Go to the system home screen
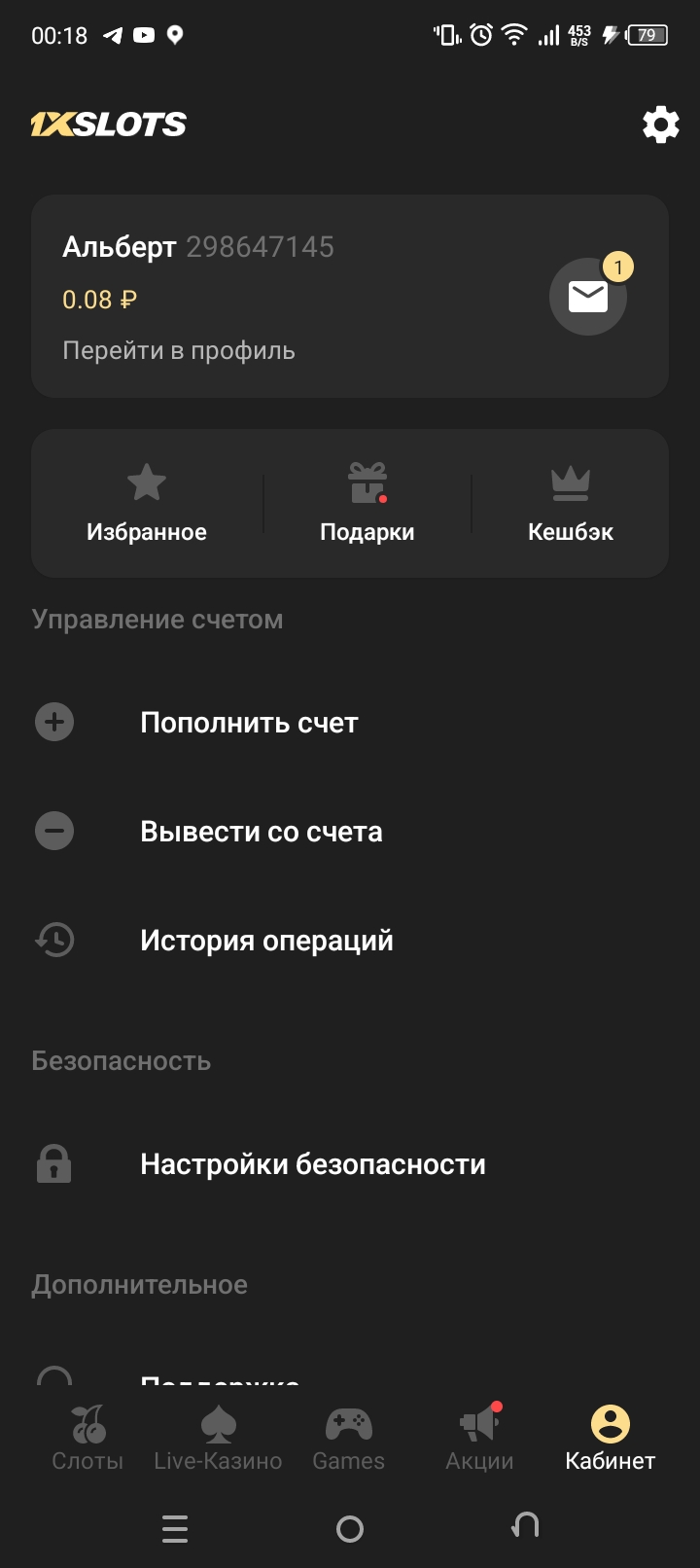Viewport: 700px width, 1568px height. [x=350, y=1529]
